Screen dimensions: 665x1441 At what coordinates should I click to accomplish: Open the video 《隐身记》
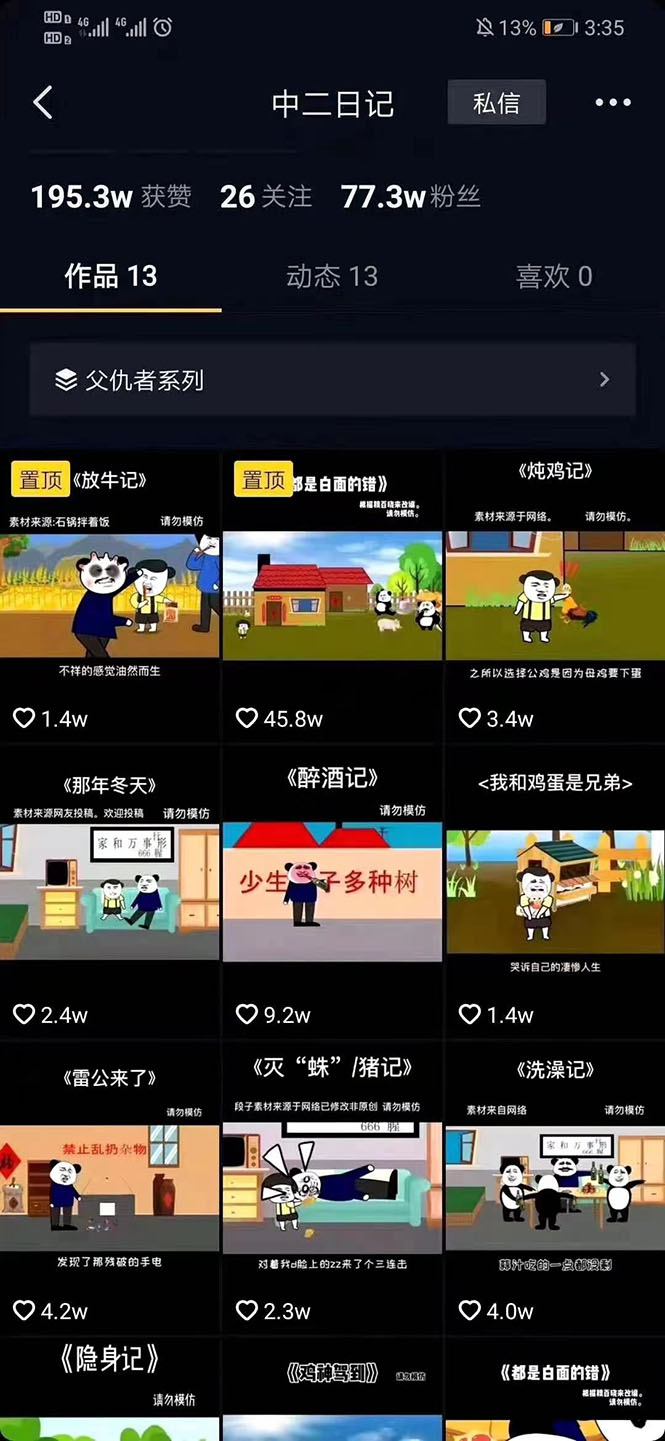109,1390
